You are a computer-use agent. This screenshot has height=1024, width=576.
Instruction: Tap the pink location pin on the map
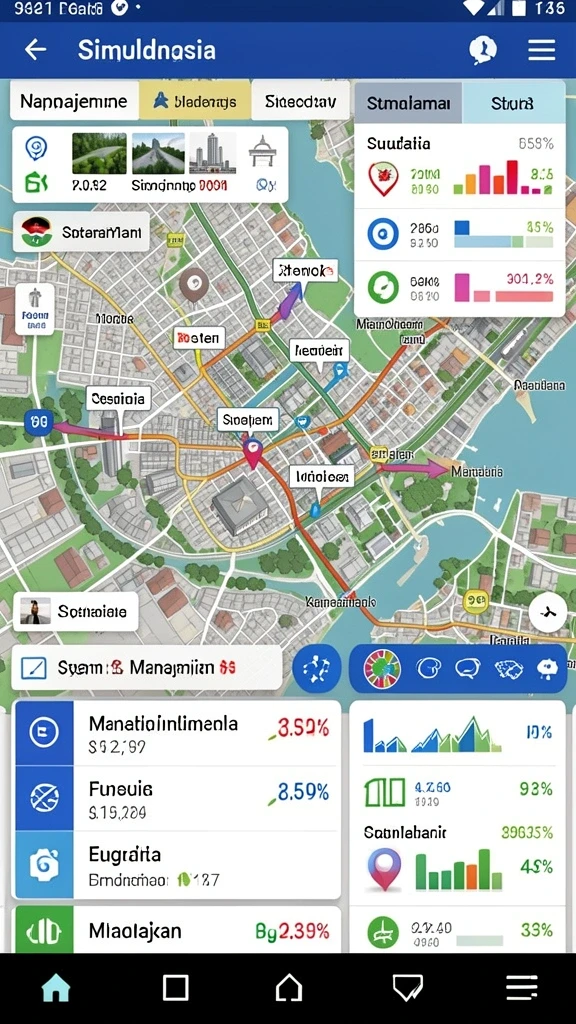tap(252, 453)
